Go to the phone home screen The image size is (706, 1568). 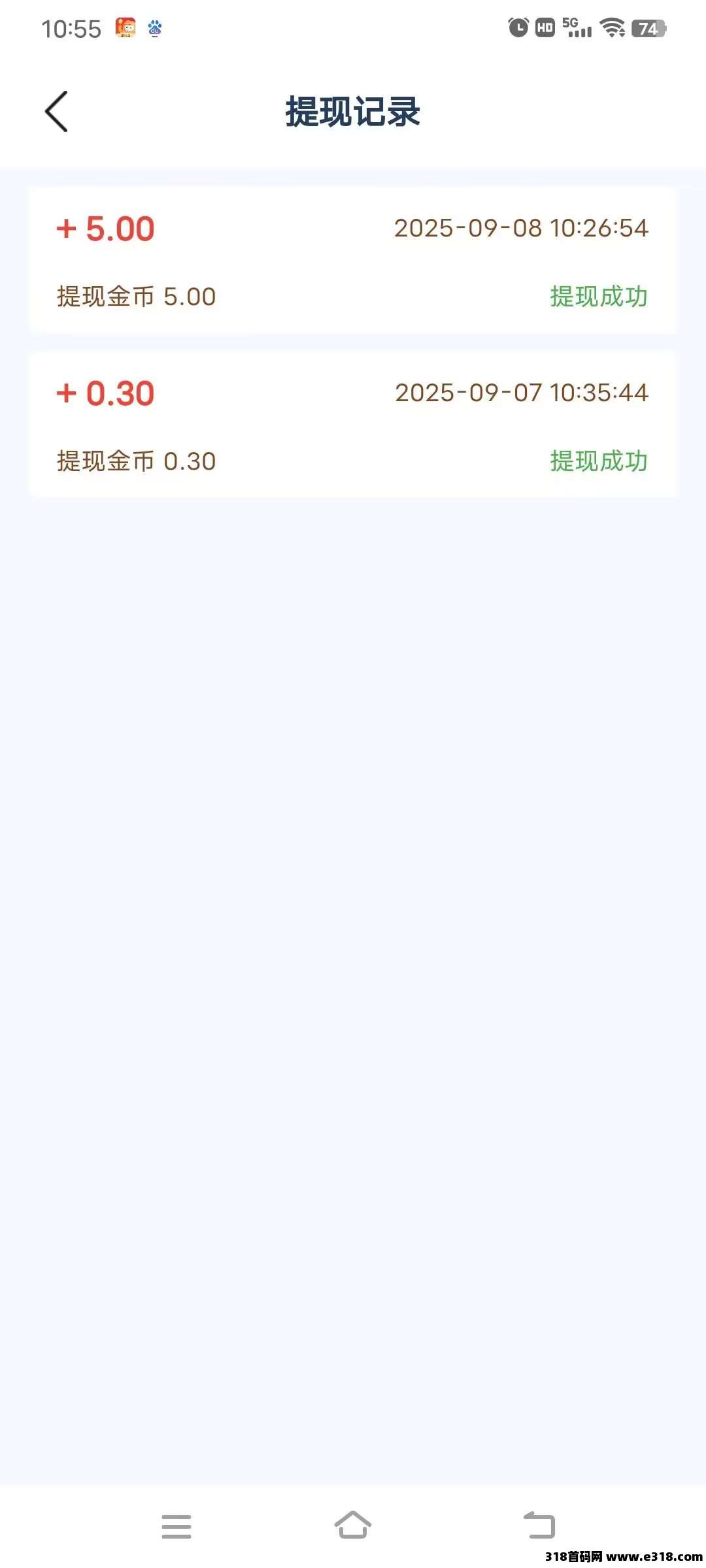point(353,1525)
